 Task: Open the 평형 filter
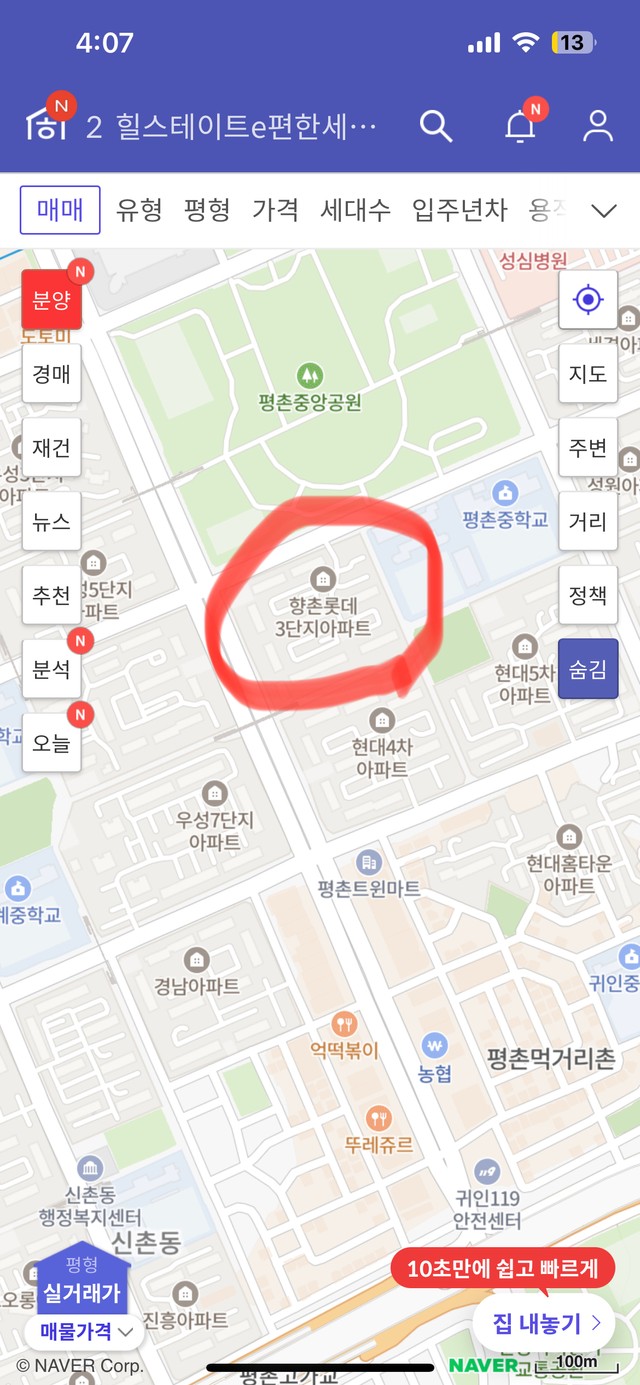pos(207,210)
